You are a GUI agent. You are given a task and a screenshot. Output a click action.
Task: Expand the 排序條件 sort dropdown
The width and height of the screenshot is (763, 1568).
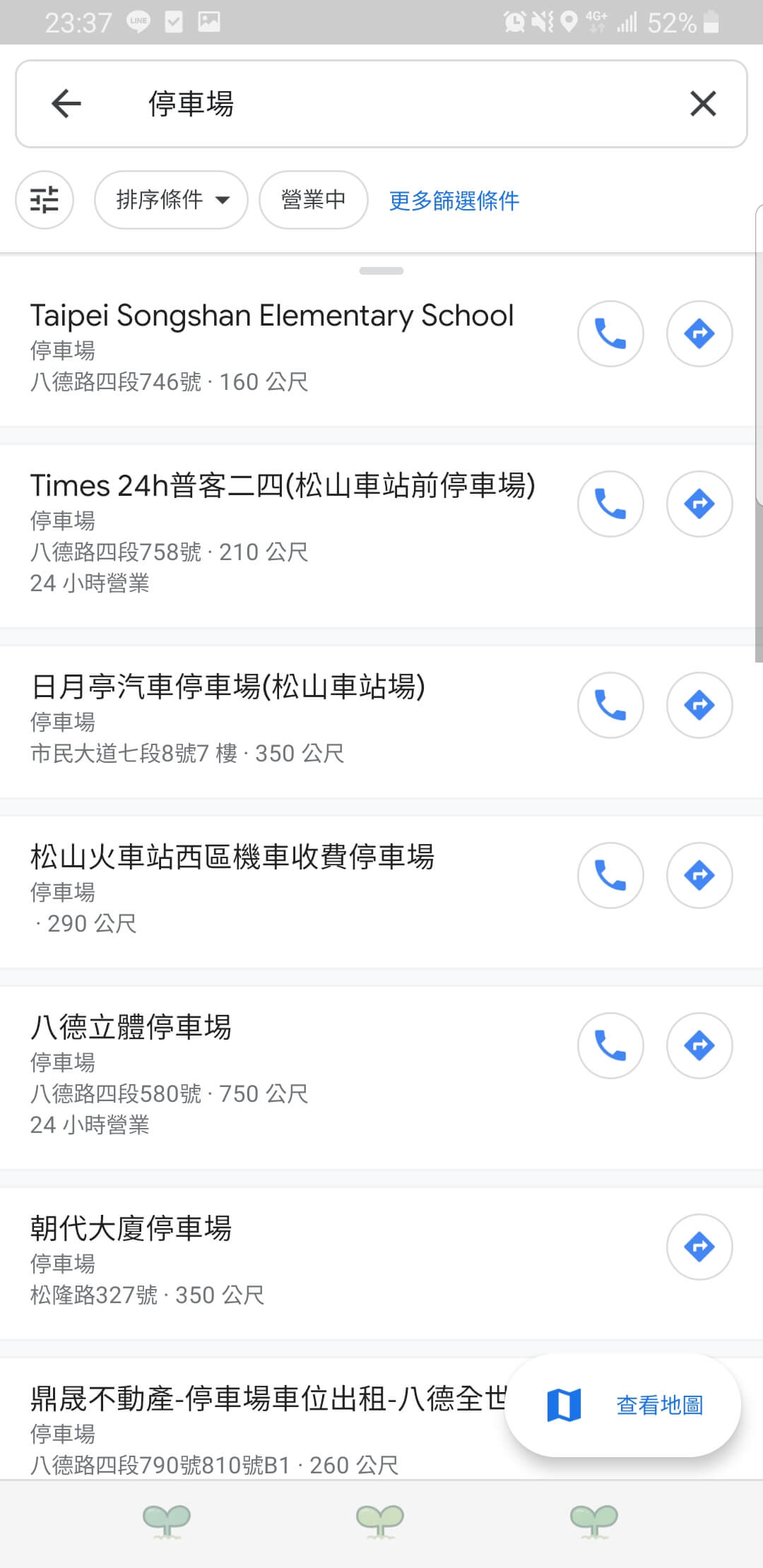pyautogui.click(x=171, y=200)
